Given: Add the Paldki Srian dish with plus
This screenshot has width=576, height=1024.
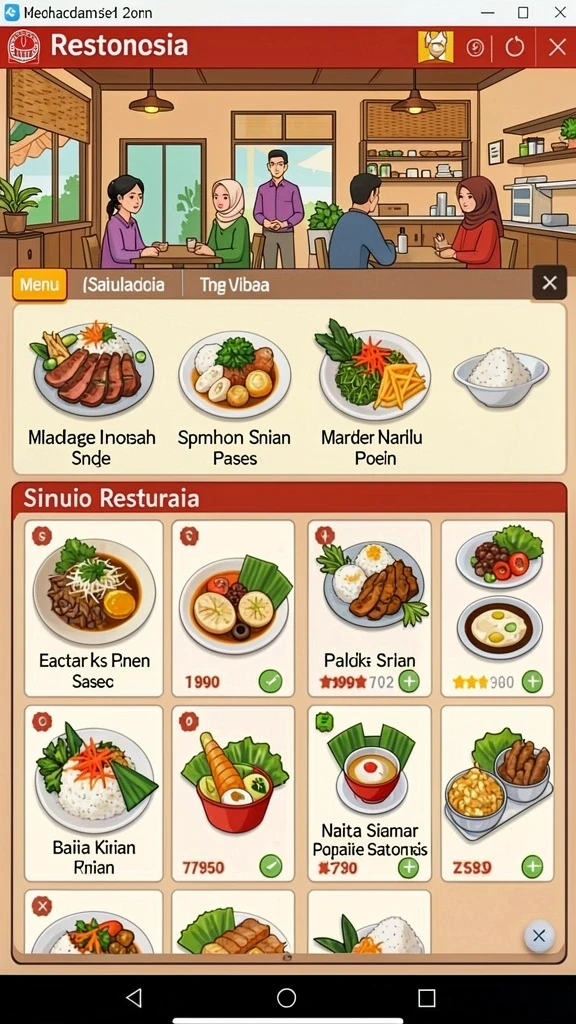Looking at the screenshot, I should coord(409,682).
